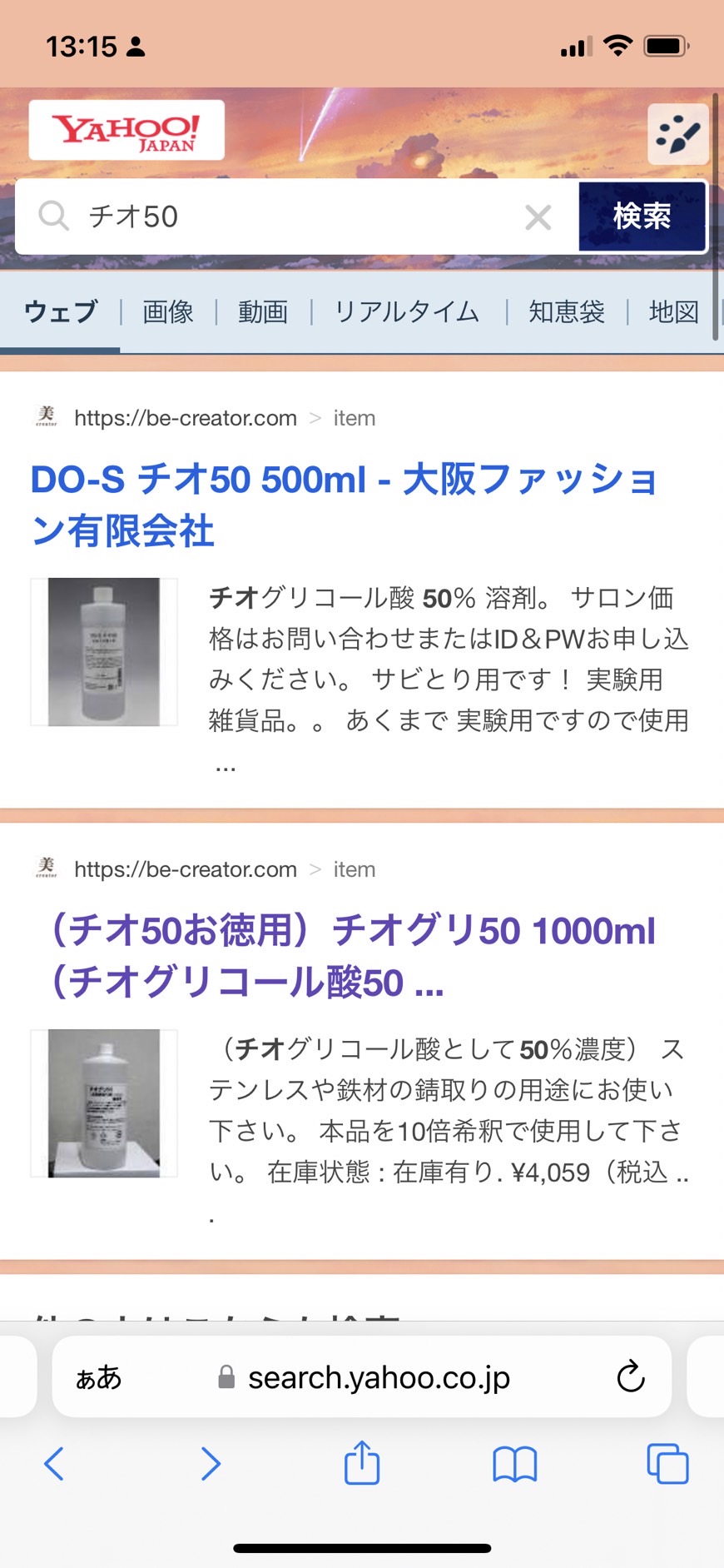Viewport: 724px width, 1568px height.
Task: Clear the search query text
Action: point(538,217)
